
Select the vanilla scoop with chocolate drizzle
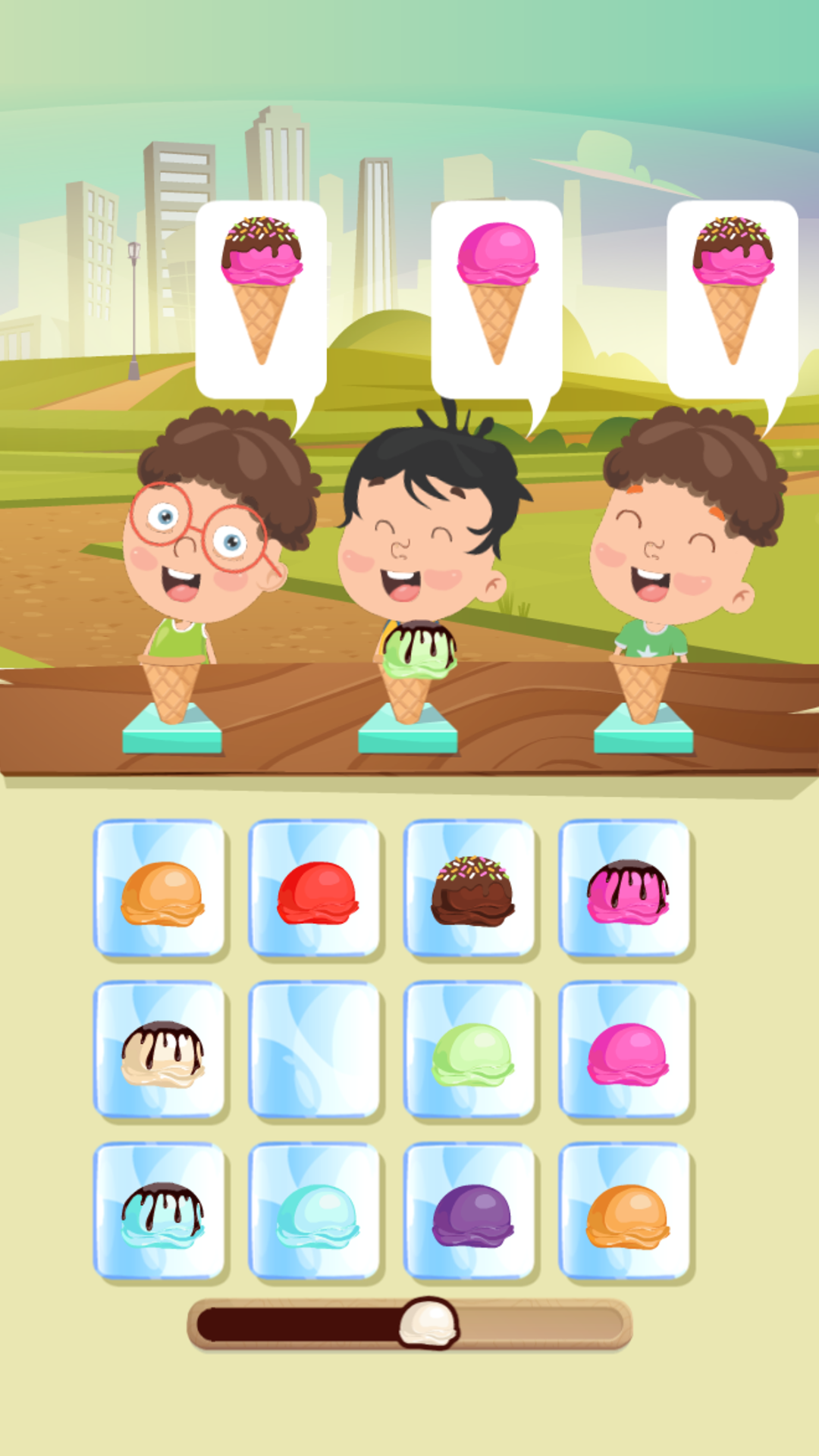[x=162, y=1054]
